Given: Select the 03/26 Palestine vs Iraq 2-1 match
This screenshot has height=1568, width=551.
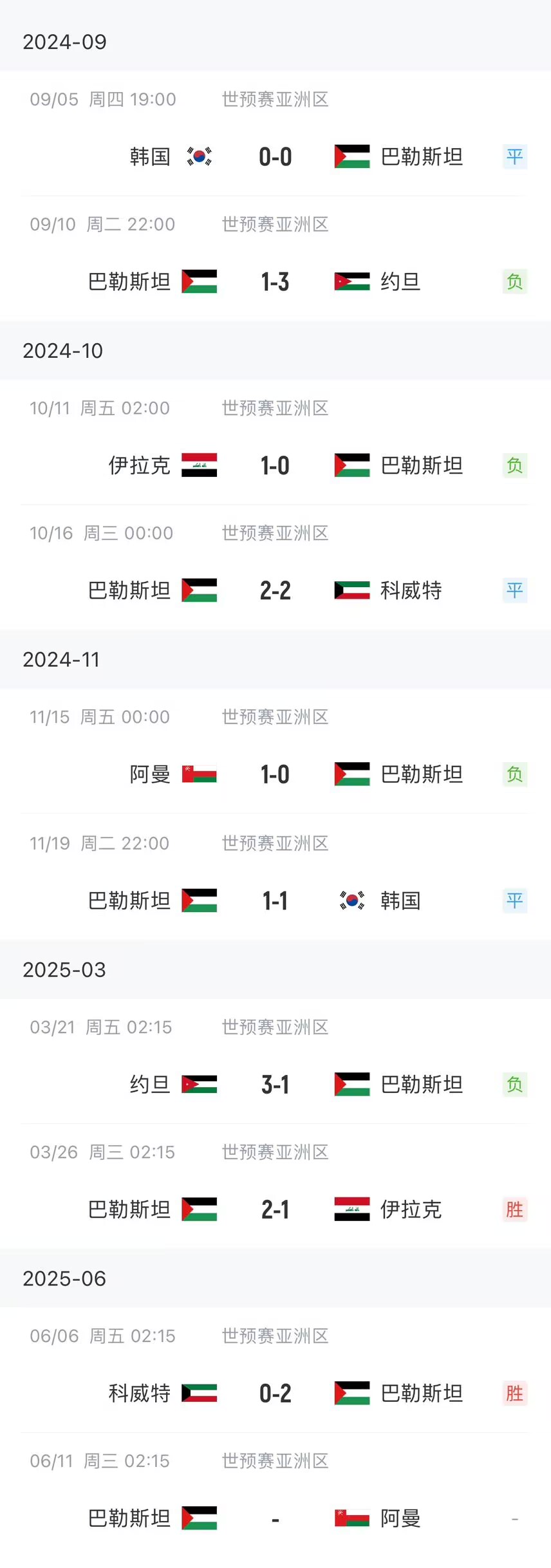Looking at the screenshot, I should [x=275, y=1209].
